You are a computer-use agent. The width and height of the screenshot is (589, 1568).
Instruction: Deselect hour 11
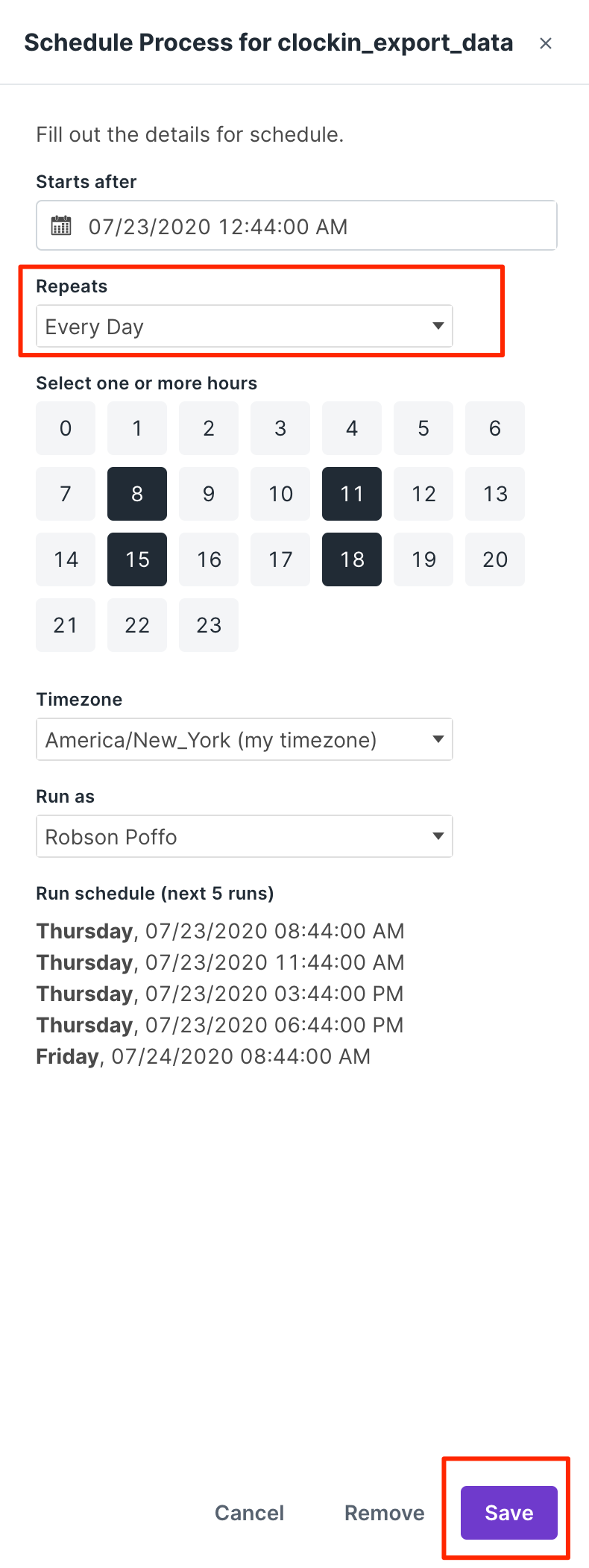point(352,494)
